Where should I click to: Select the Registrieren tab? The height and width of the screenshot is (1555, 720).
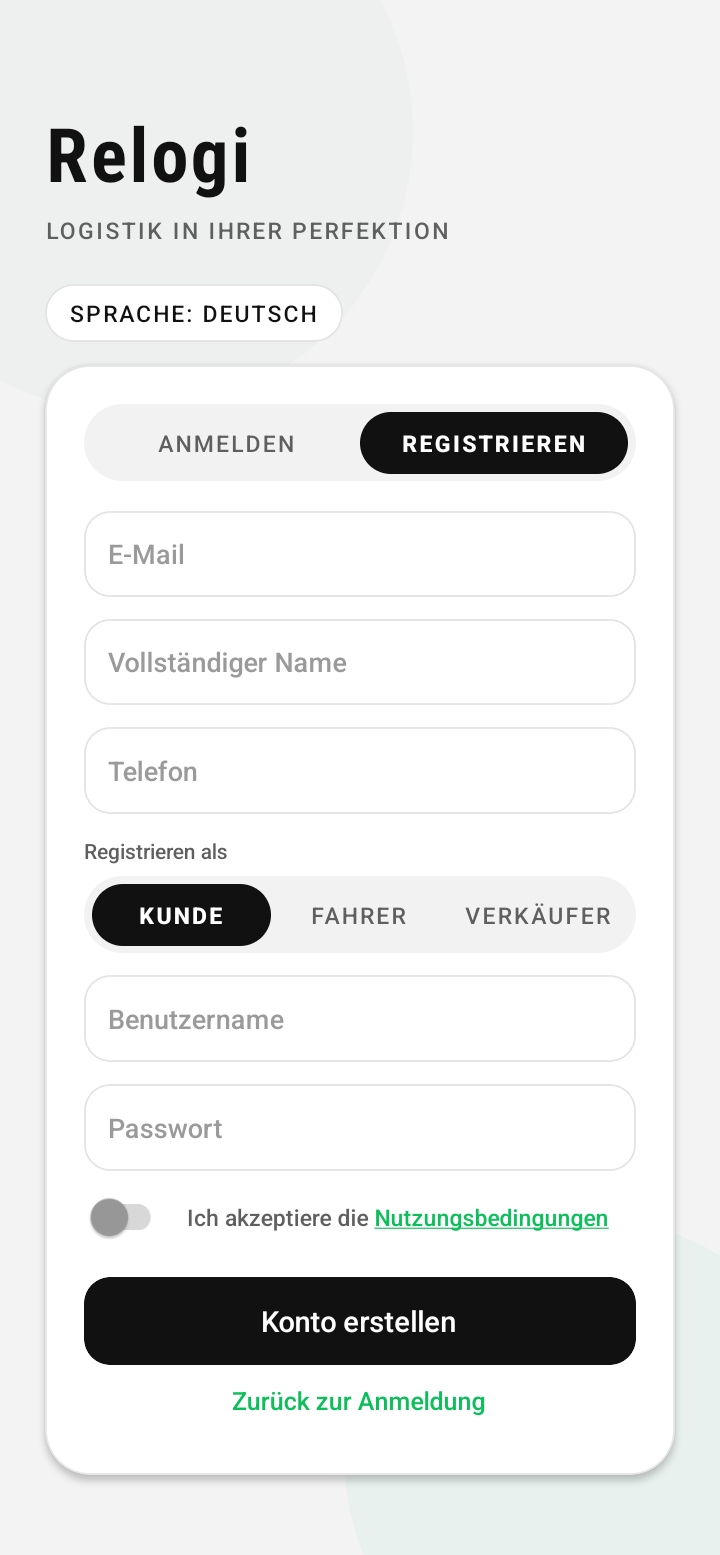click(494, 444)
